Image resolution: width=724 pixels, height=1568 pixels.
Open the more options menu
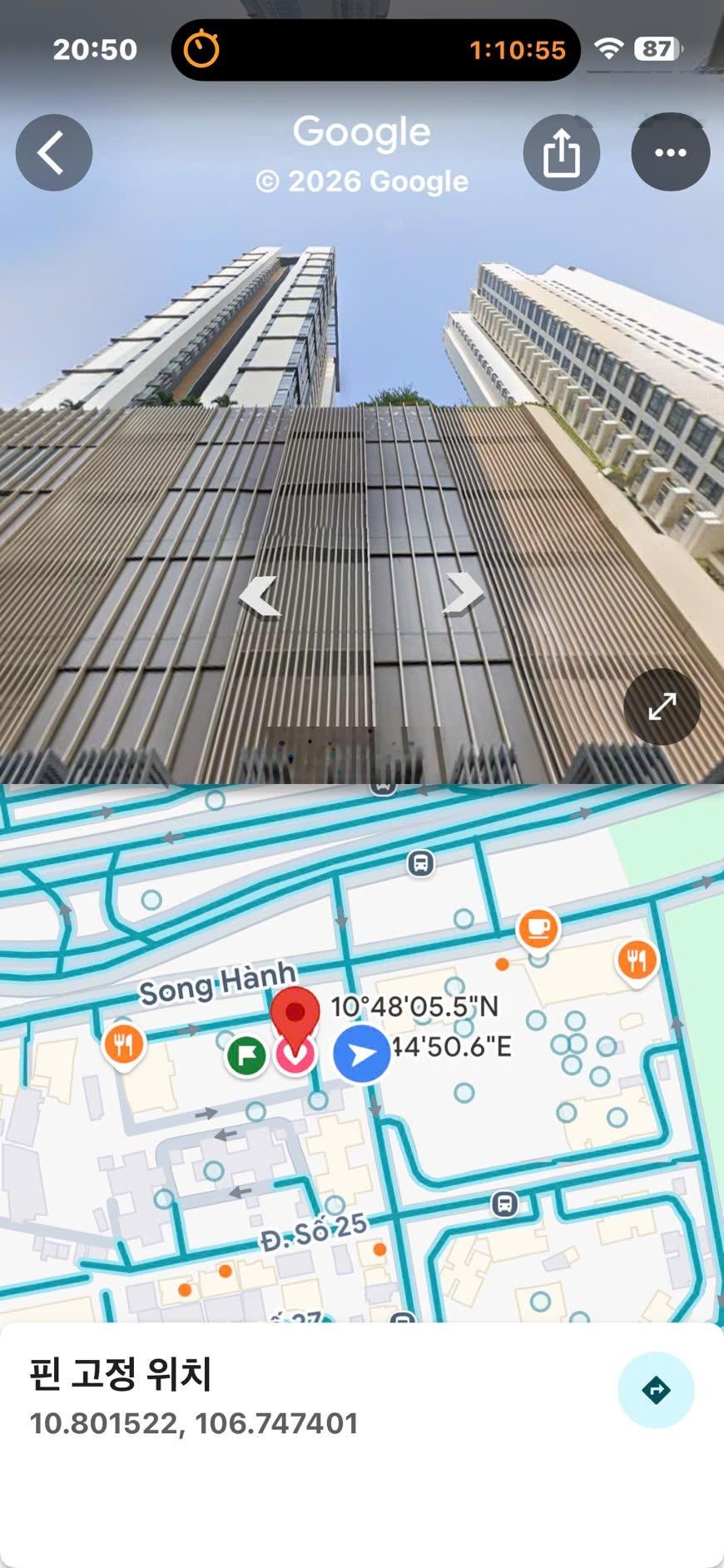click(x=670, y=153)
